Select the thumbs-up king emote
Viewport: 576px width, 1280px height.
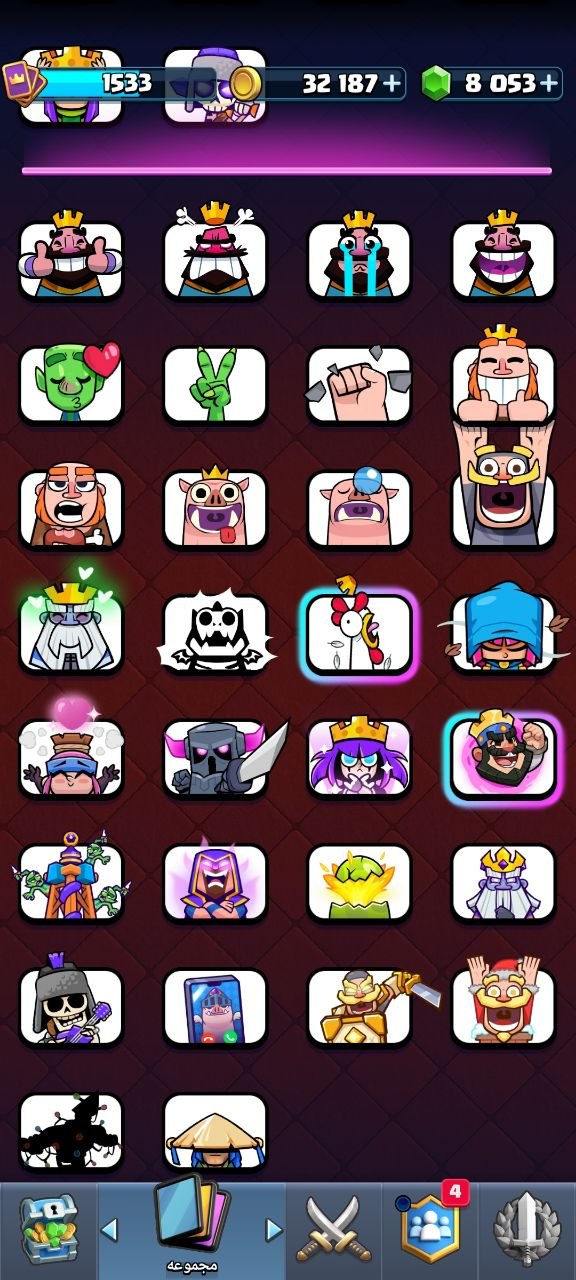[71, 257]
